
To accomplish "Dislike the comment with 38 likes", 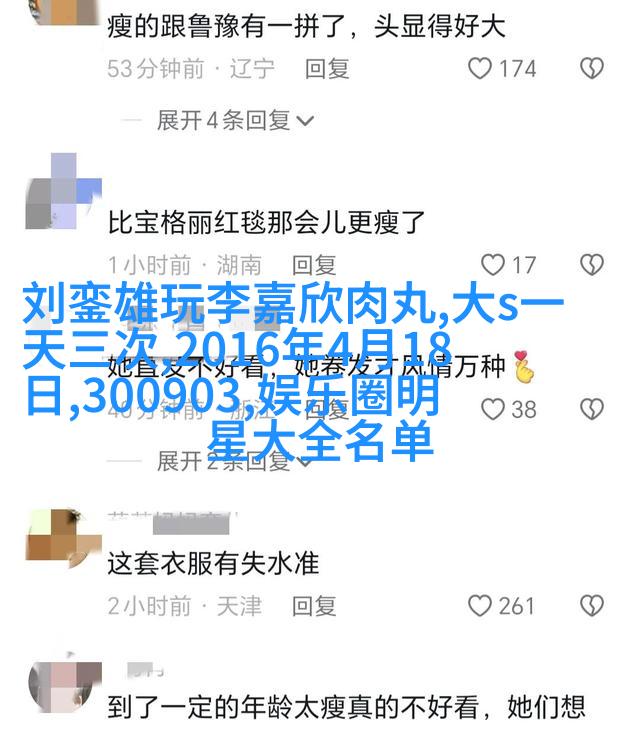I will click(592, 409).
